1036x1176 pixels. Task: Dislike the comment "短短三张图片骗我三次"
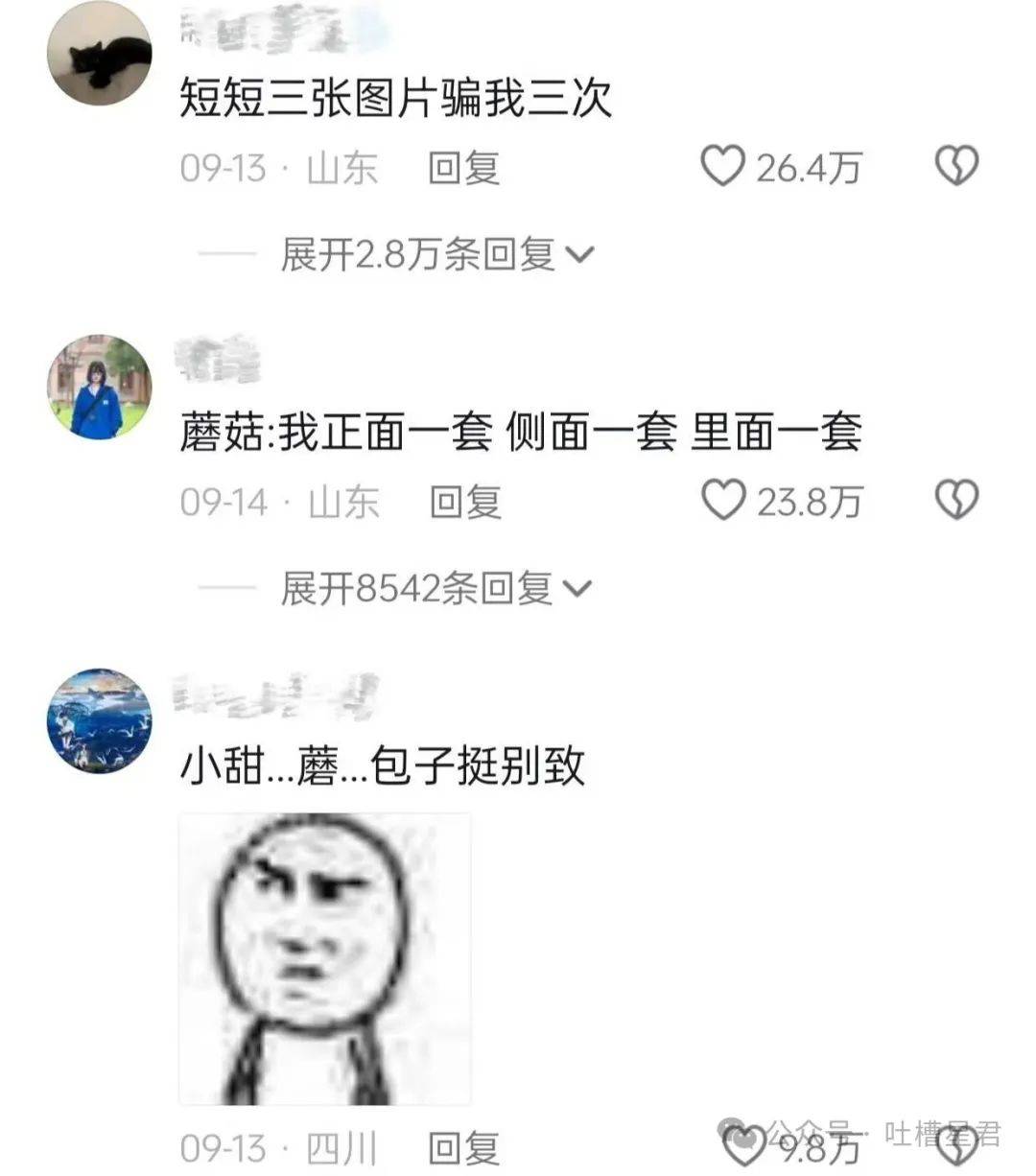point(956,167)
